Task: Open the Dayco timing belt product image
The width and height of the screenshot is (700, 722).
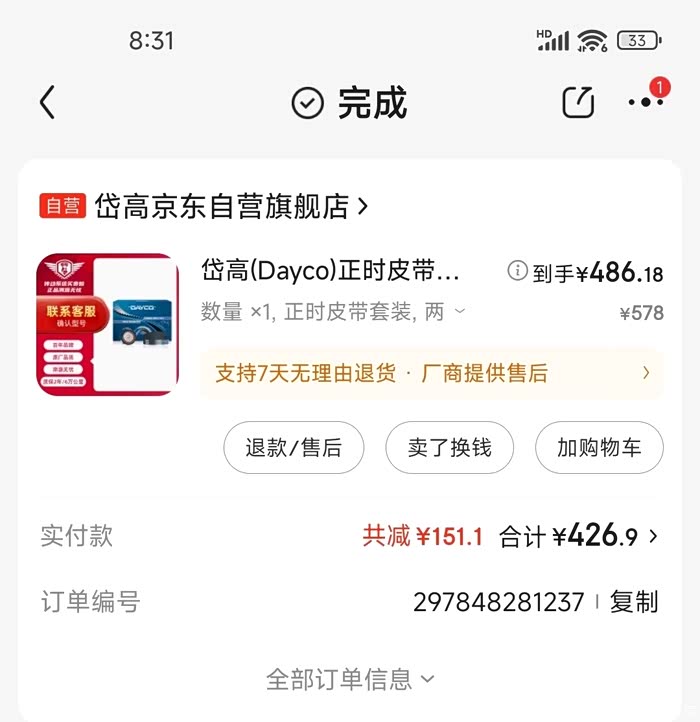Action: [x=107, y=324]
